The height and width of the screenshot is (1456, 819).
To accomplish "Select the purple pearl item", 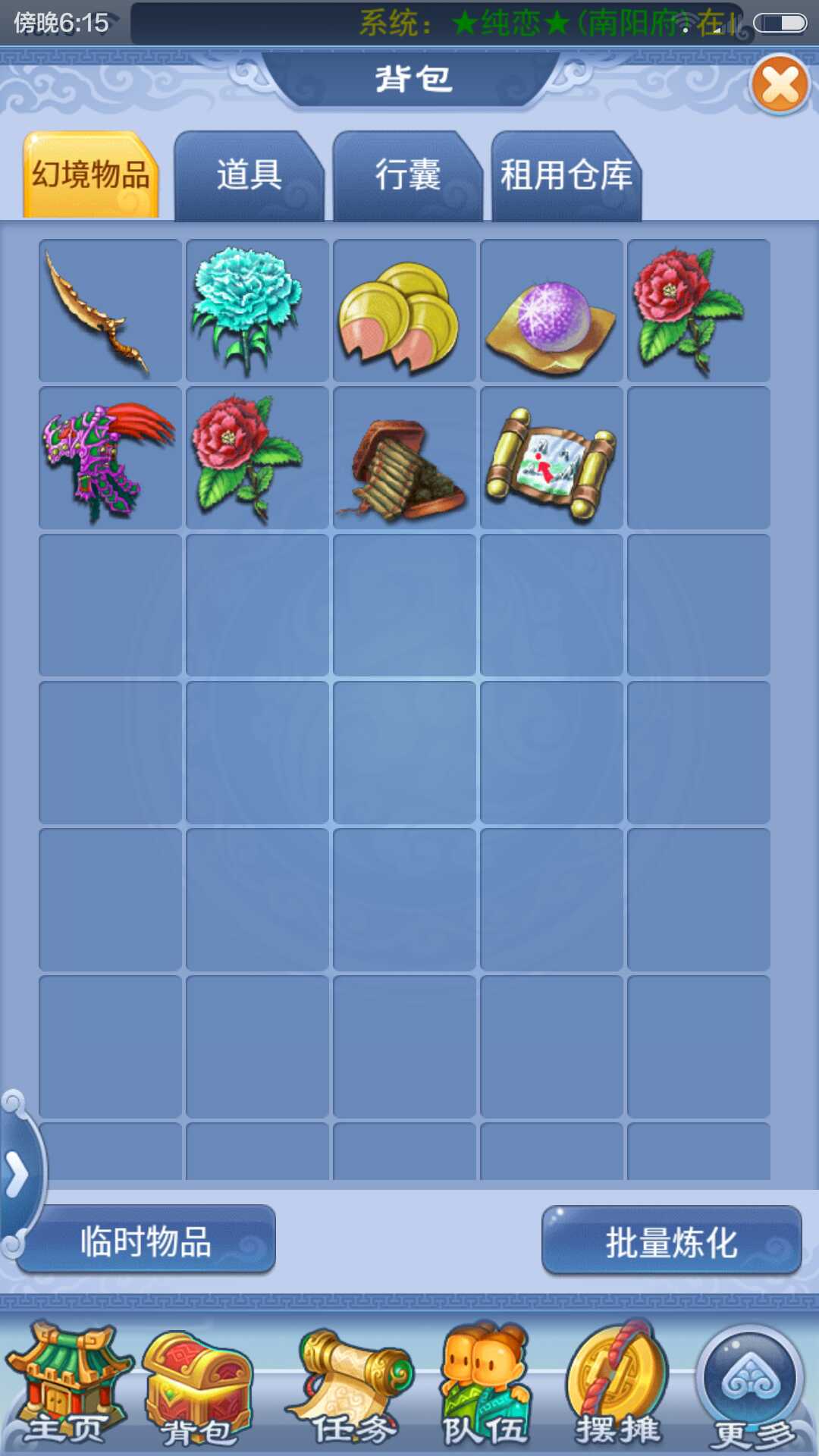I will click(x=551, y=311).
